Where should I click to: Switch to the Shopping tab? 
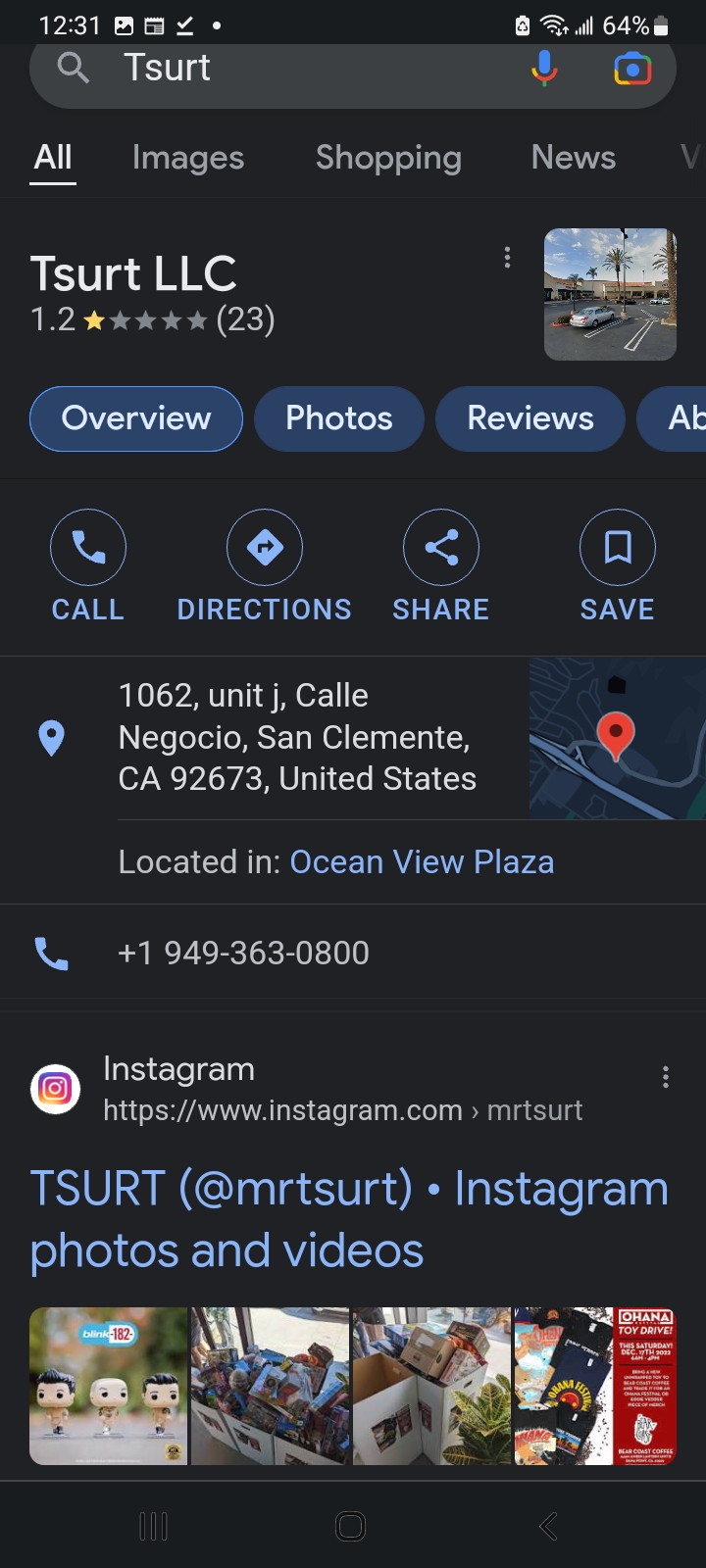click(x=388, y=158)
